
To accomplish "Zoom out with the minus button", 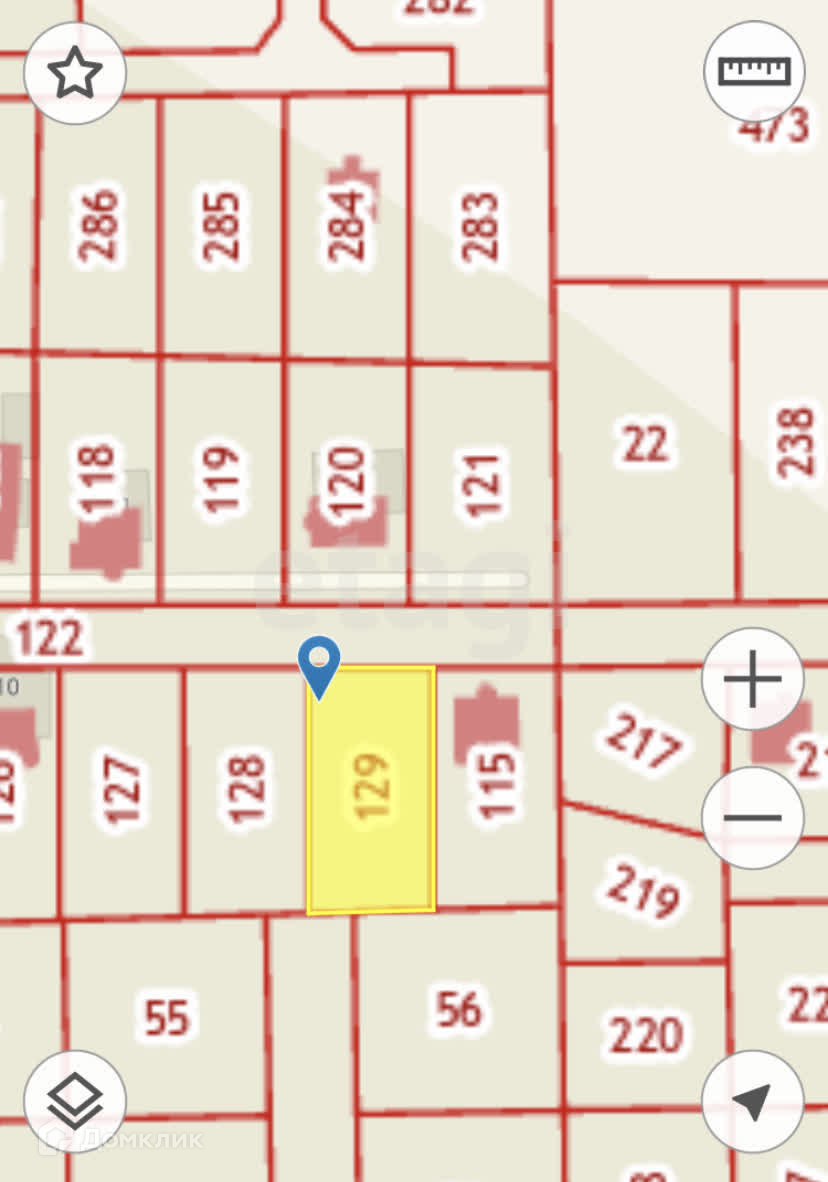I will (753, 818).
